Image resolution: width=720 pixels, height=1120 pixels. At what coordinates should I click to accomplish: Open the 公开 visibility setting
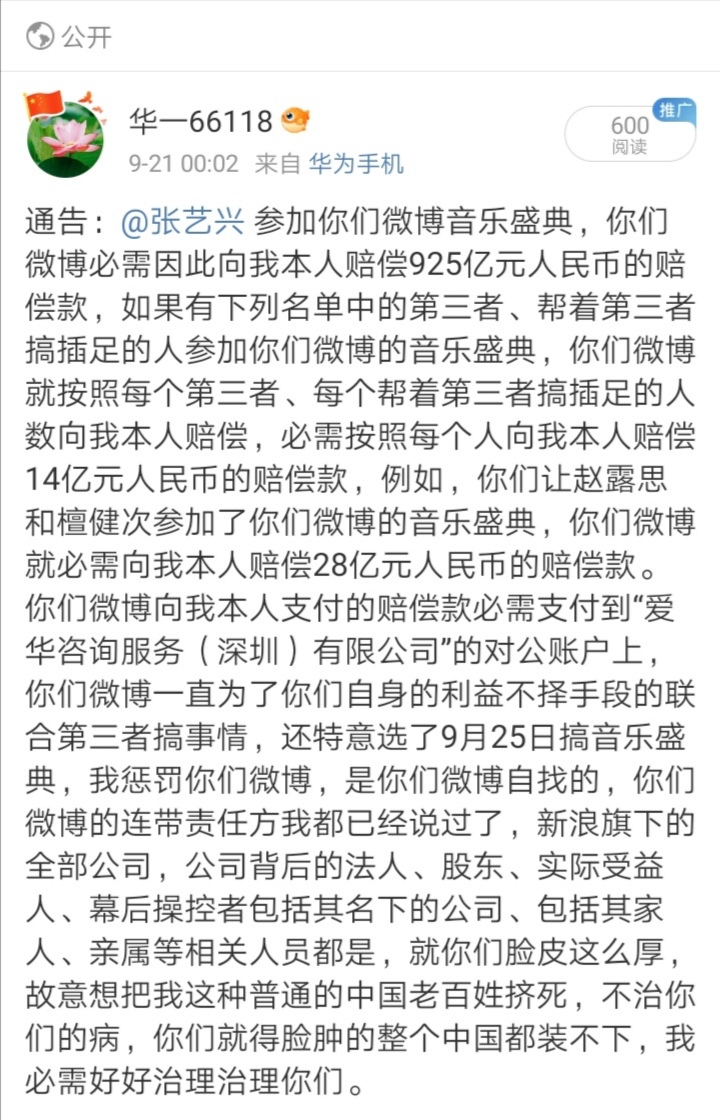tap(70, 38)
